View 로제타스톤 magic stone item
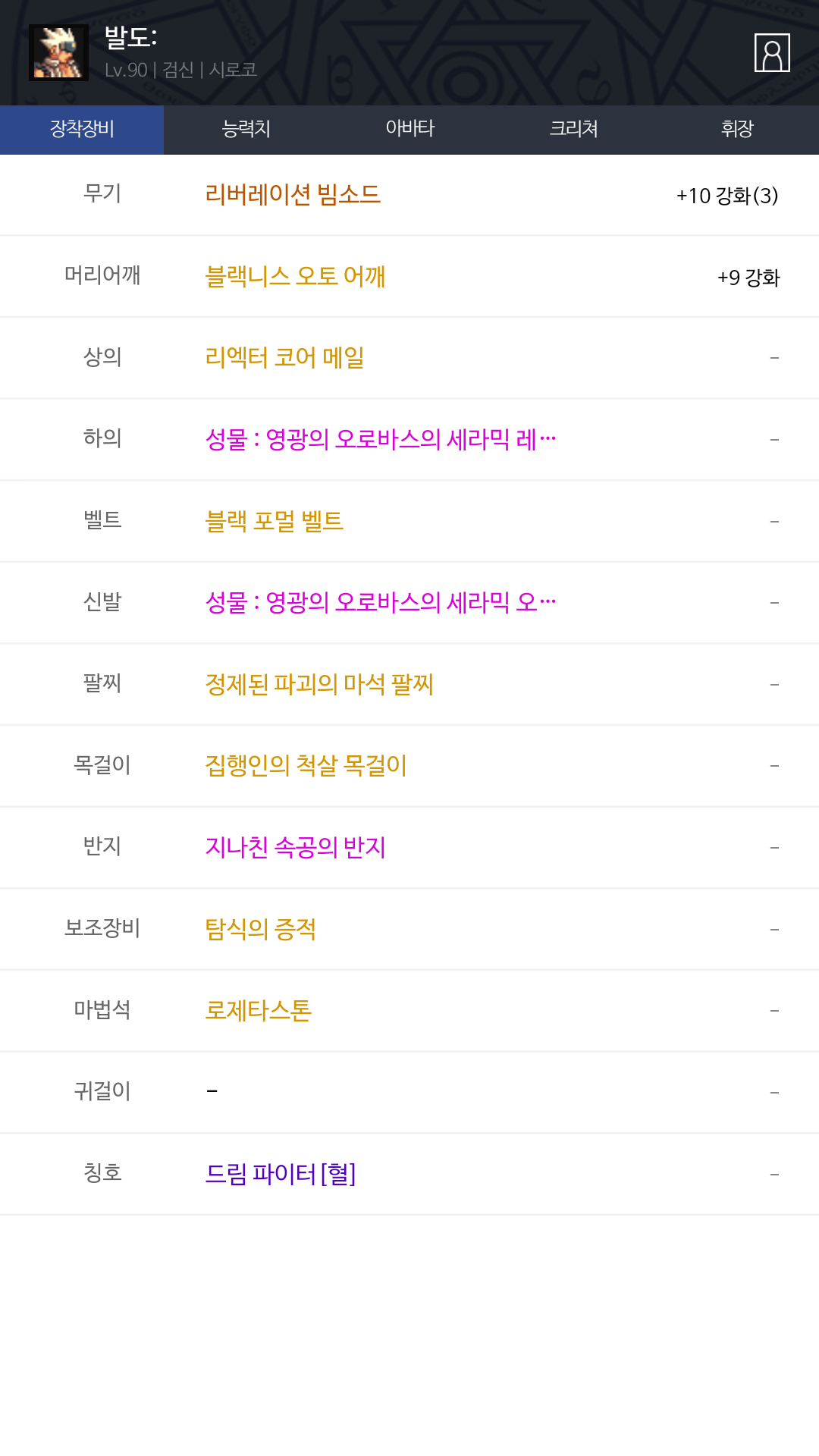Viewport: 819px width, 1456px height. [258, 1010]
